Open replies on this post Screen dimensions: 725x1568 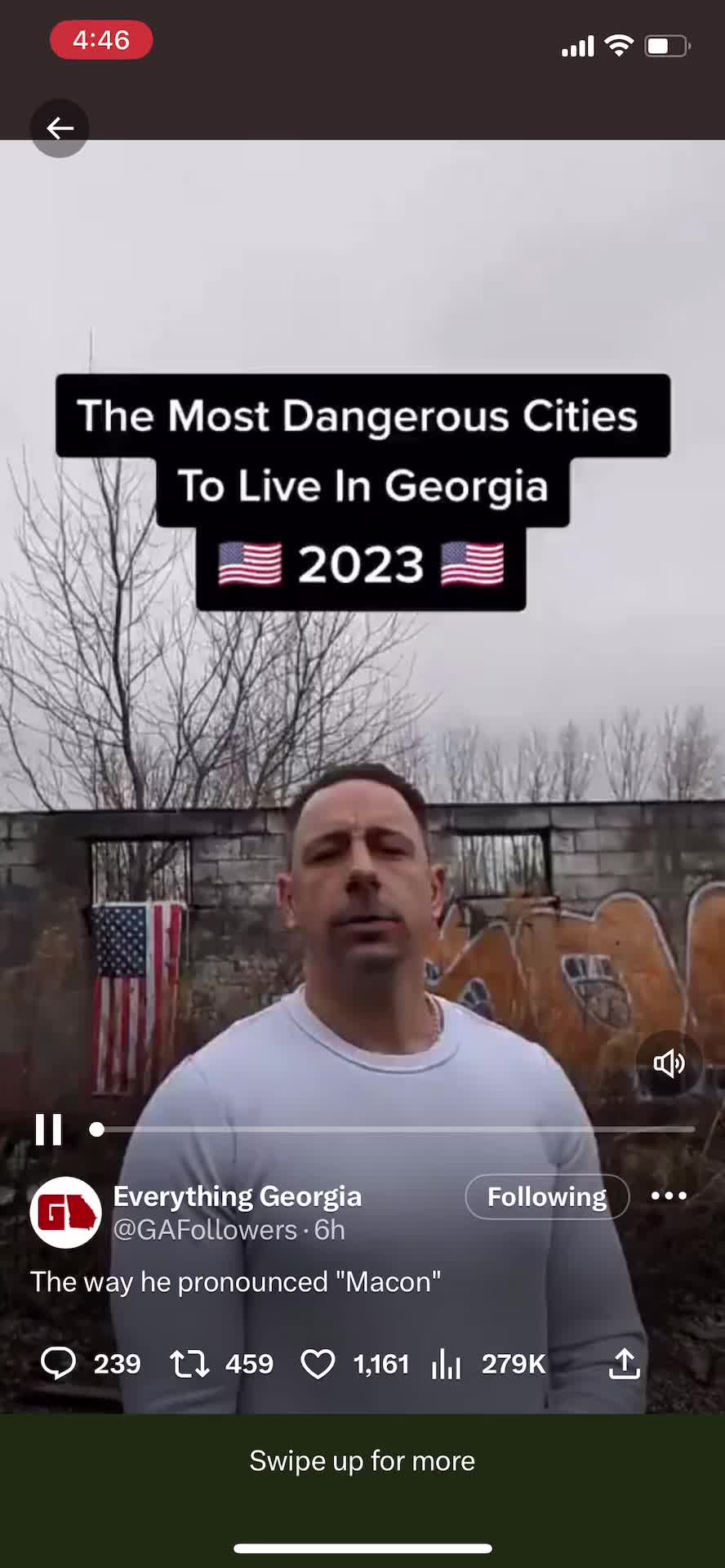[x=59, y=1364]
